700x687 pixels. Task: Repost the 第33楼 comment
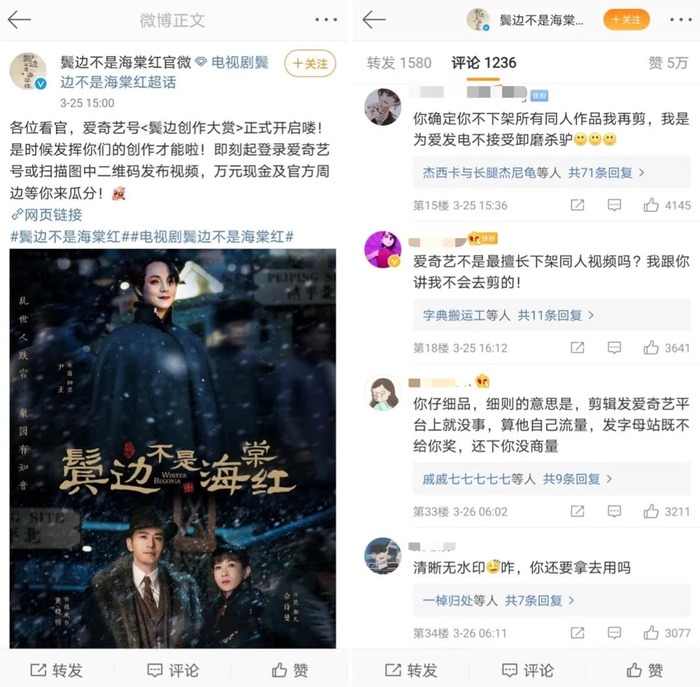tap(577, 512)
